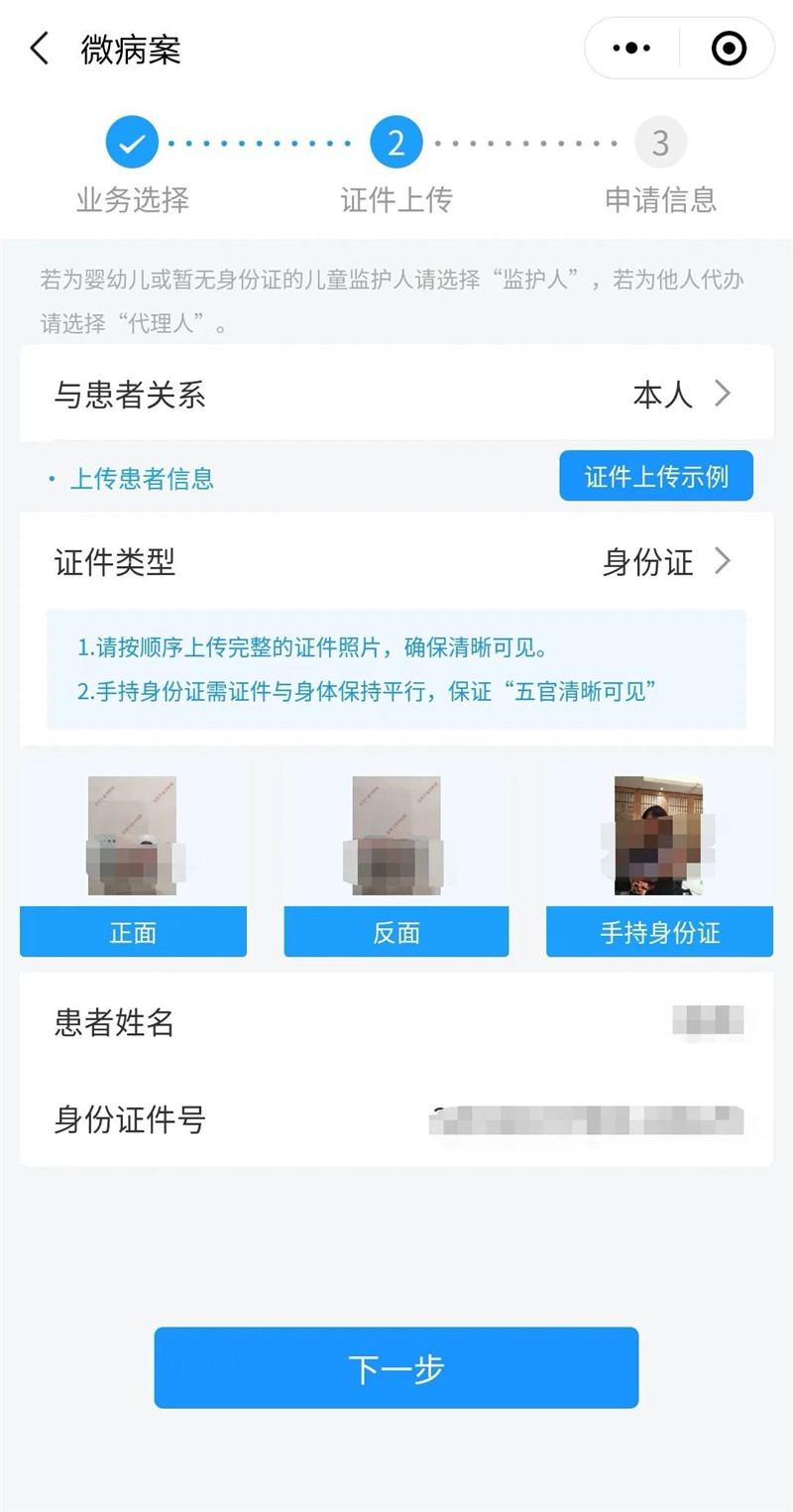Go back using the top-left arrow
This screenshot has width=793, height=1512.
[x=40, y=49]
